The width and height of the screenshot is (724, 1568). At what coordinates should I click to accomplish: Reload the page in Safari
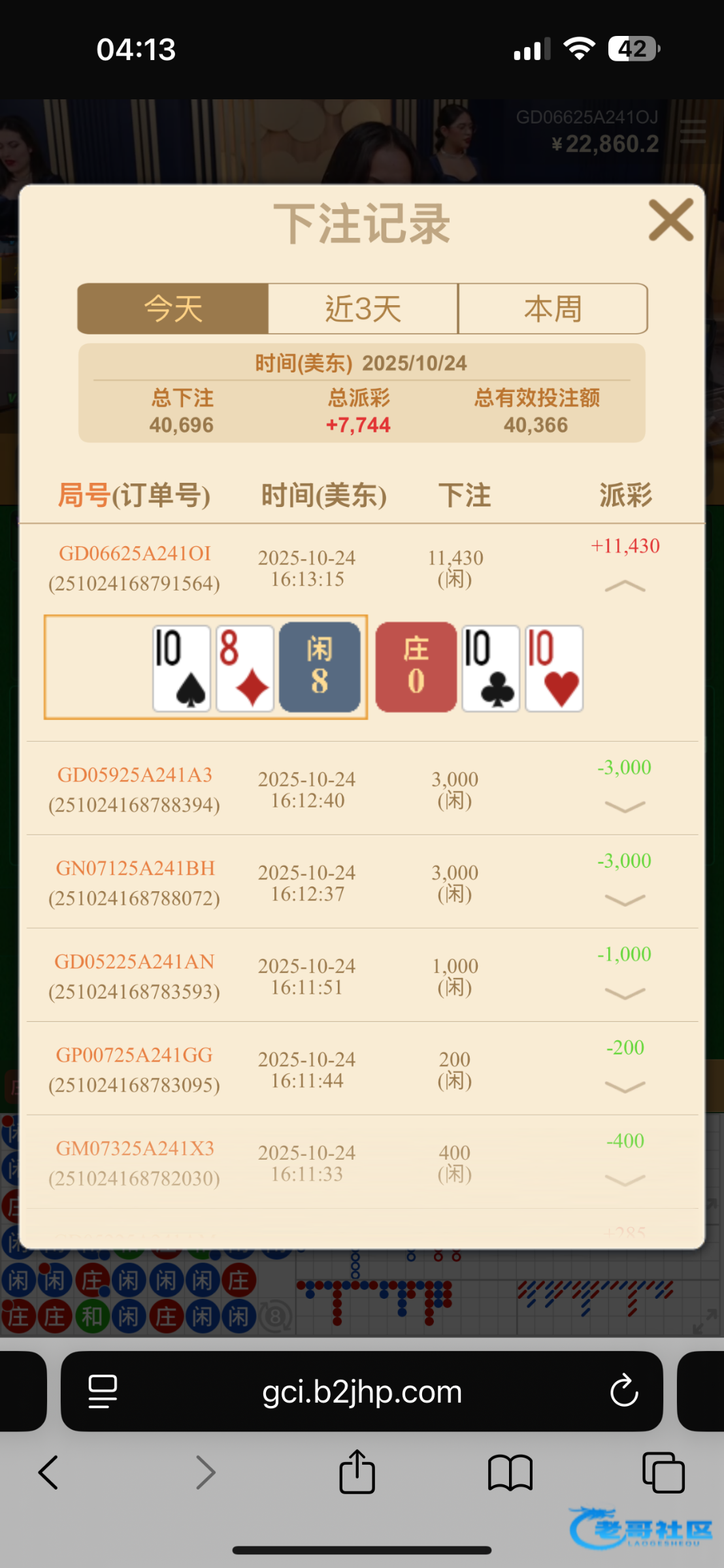point(624,1390)
